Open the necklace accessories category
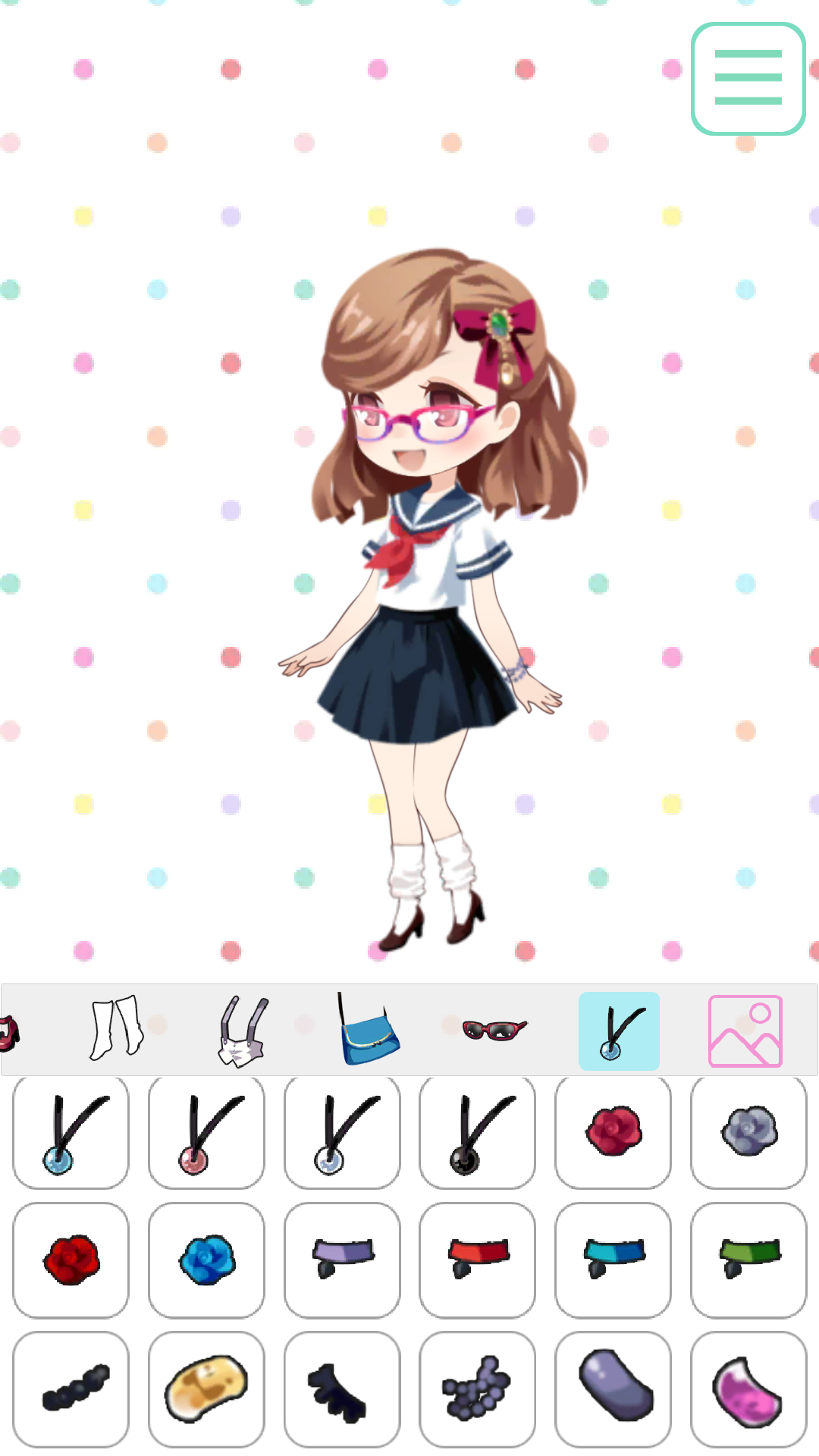 [x=619, y=1030]
